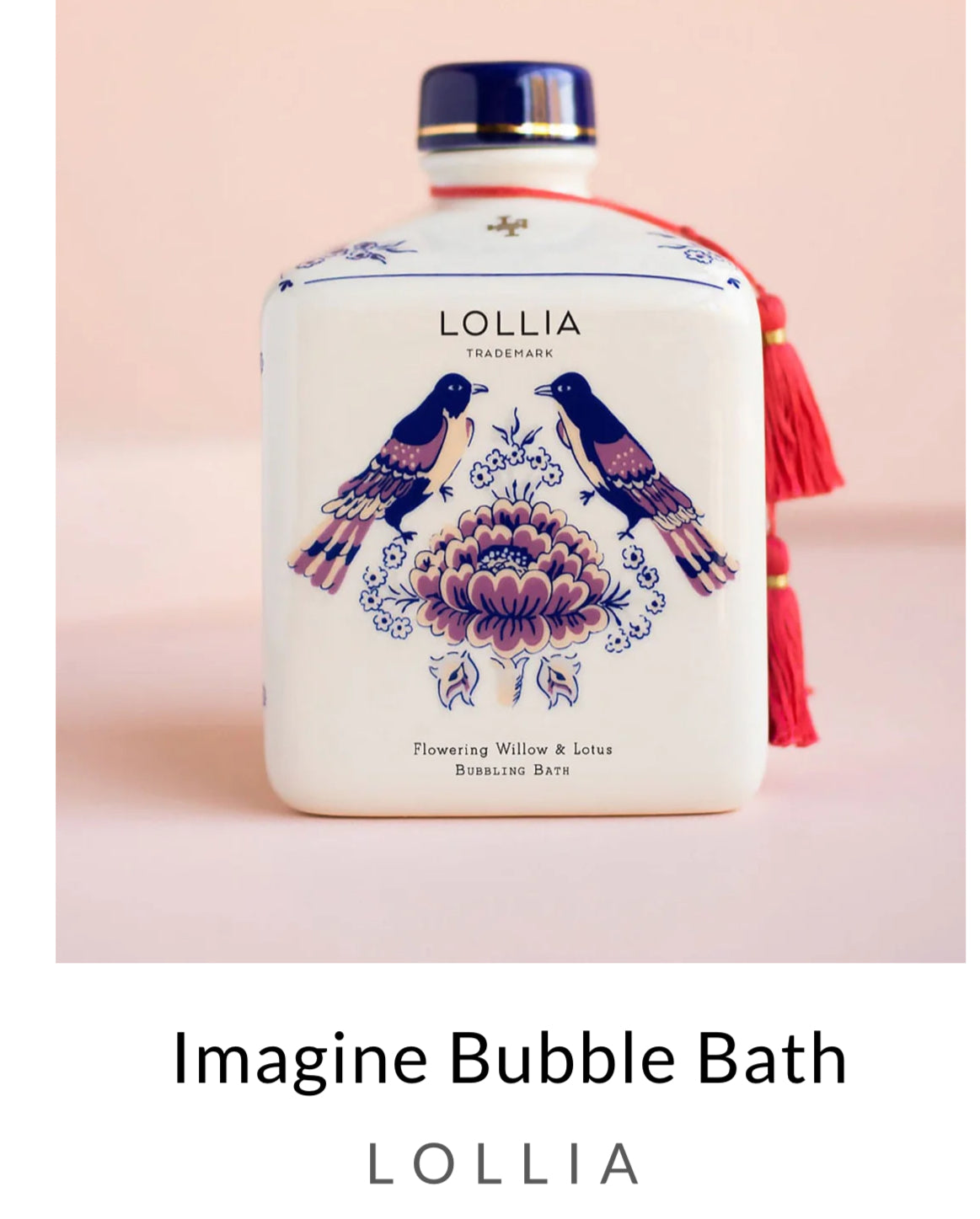
Task: Open the Imagine Bubble Bath product tile
Action: [x=510, y=1056]
